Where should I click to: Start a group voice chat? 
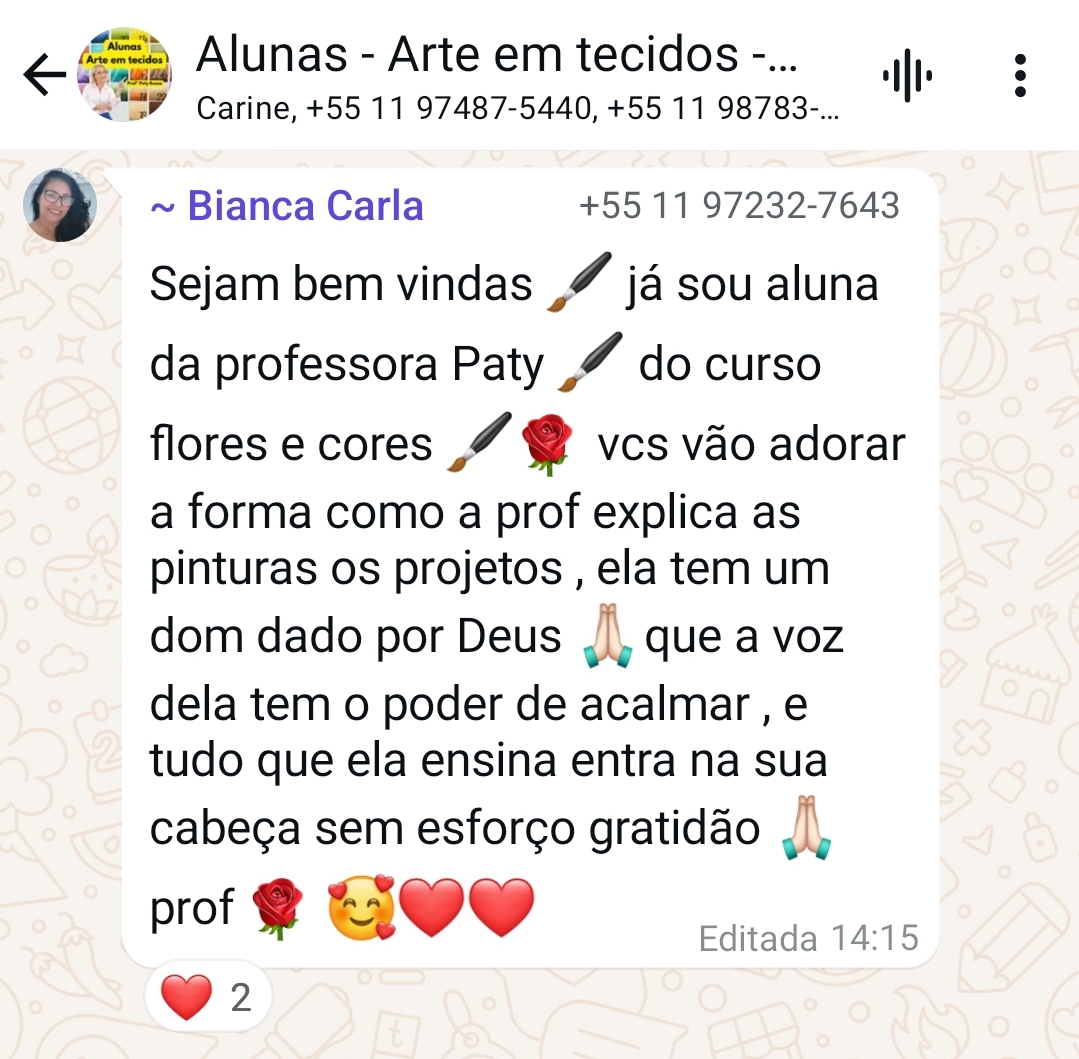pos(907,76)
